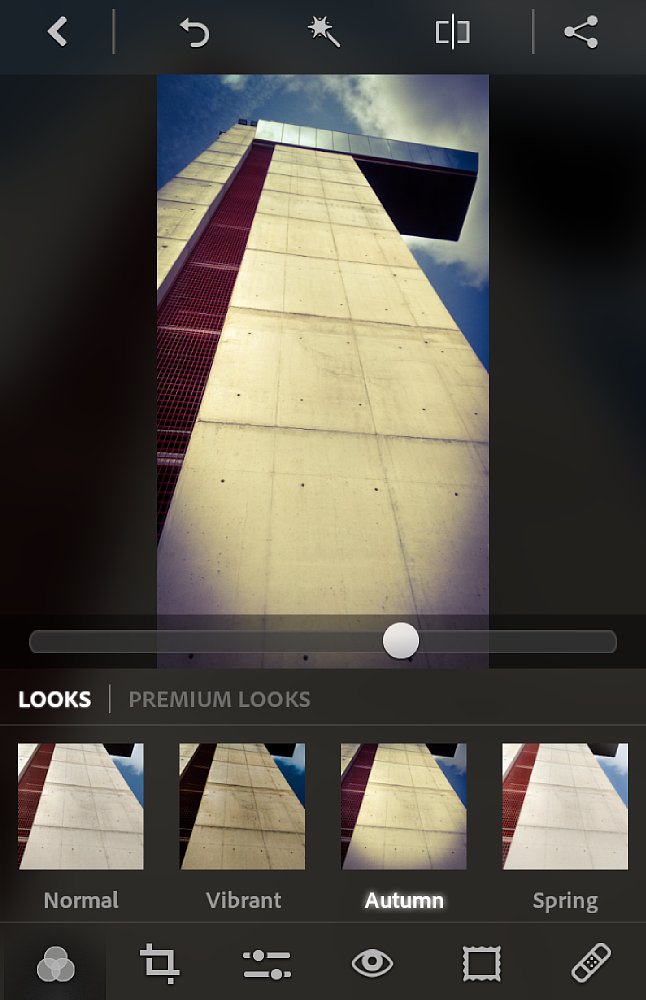Select the Autumn look
The image size is (646, 1000).
pos(404,806)
